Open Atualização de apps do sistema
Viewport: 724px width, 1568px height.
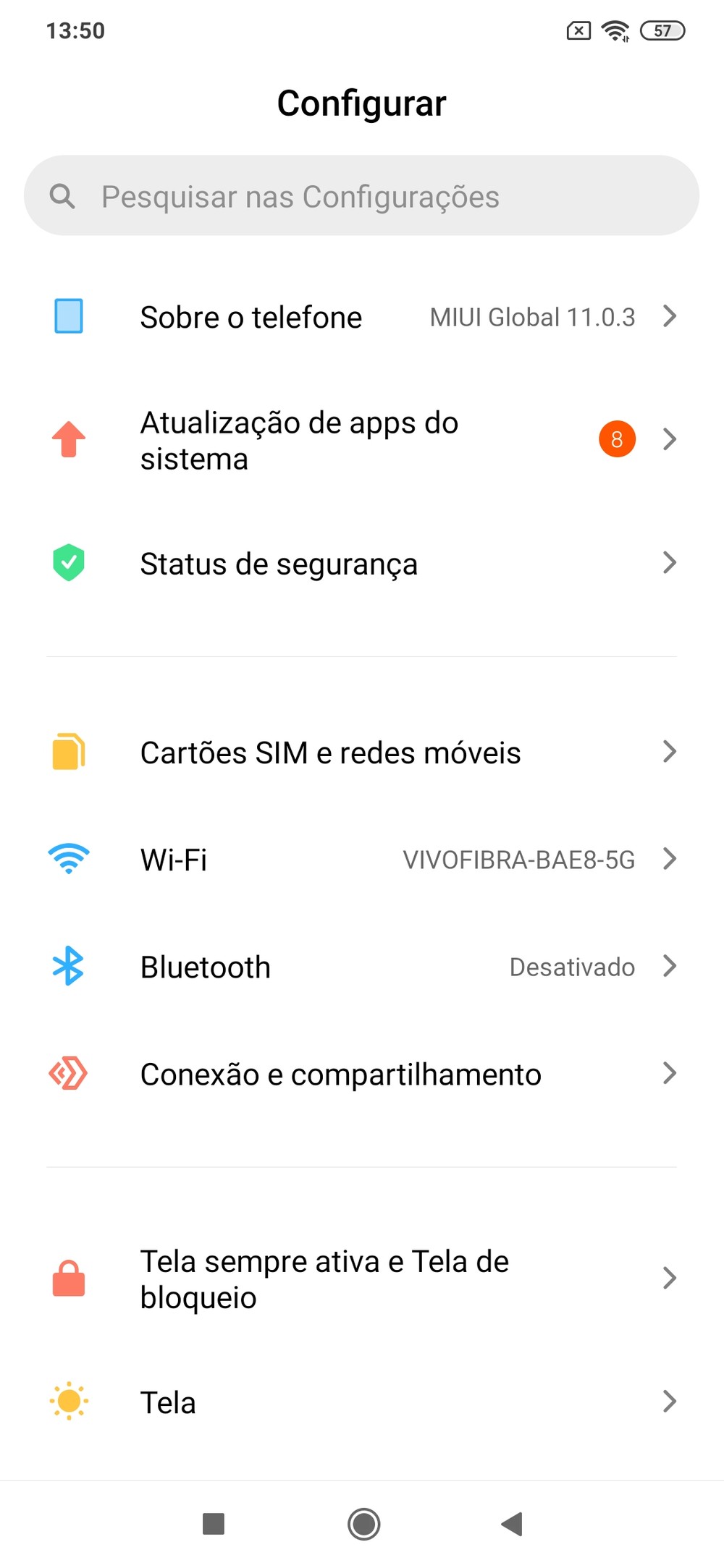click(361, 440)
